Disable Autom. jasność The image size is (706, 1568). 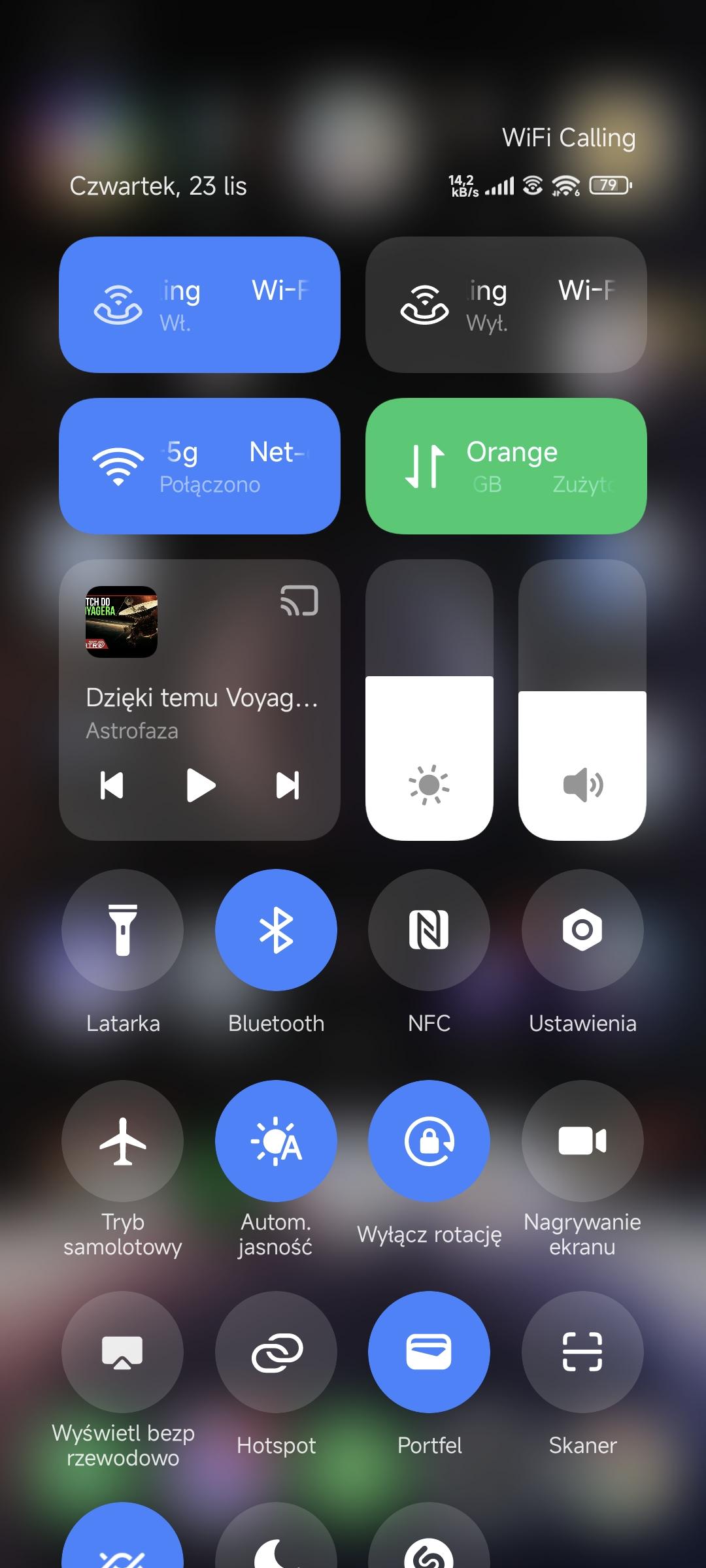point(276,1141)
